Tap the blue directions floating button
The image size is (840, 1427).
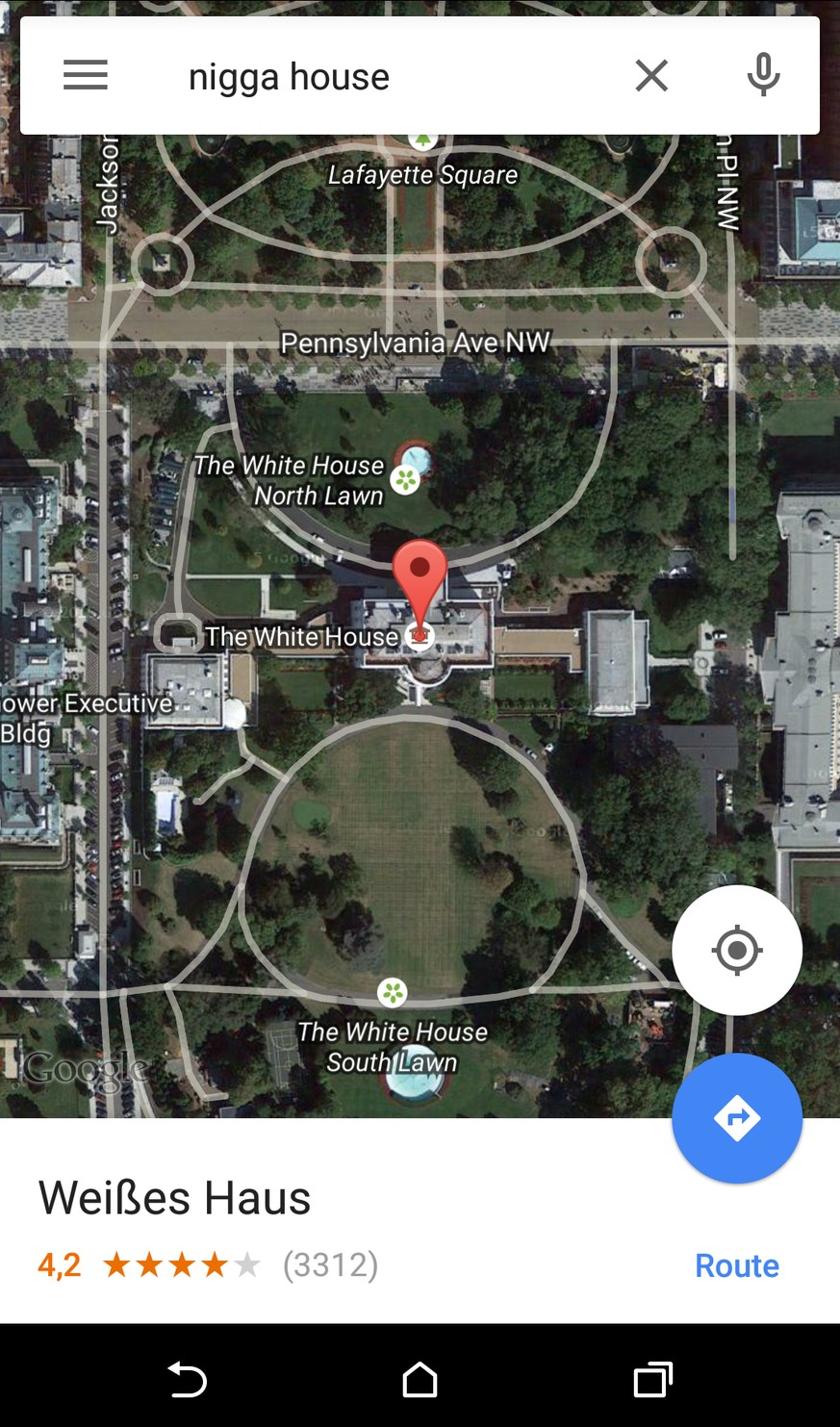tap(737, 1118)
